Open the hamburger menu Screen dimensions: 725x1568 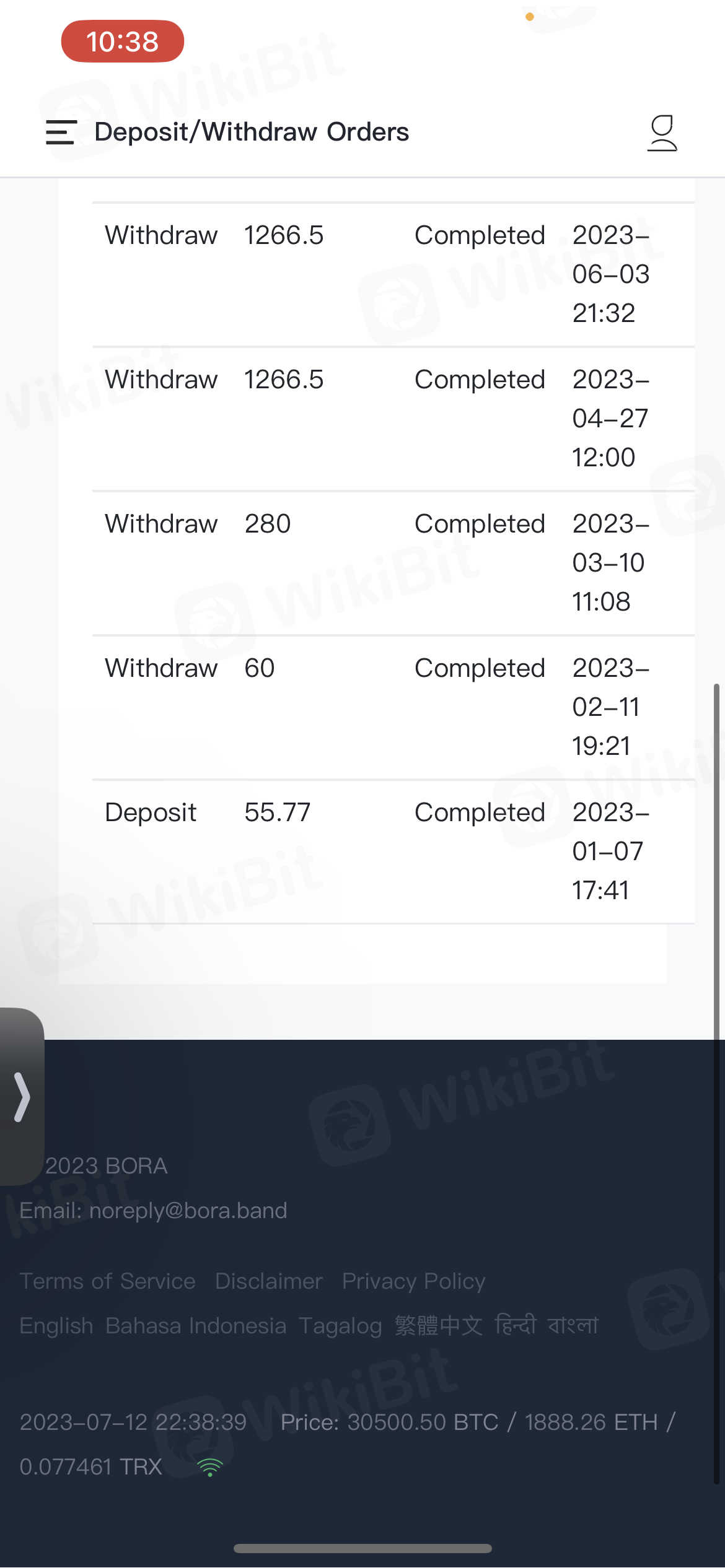click(61, 133)
